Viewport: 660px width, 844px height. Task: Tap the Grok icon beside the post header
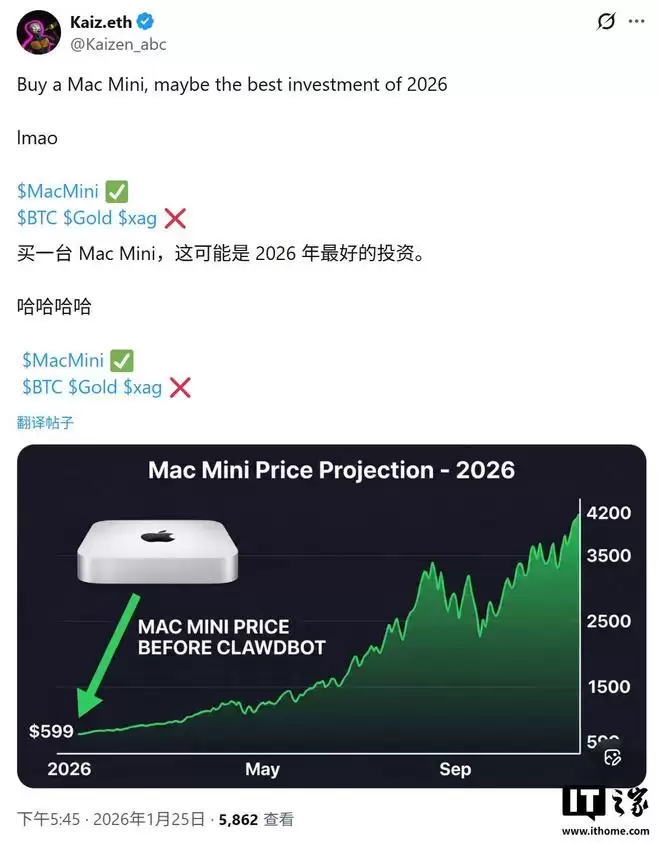click(x=606, y=22)
